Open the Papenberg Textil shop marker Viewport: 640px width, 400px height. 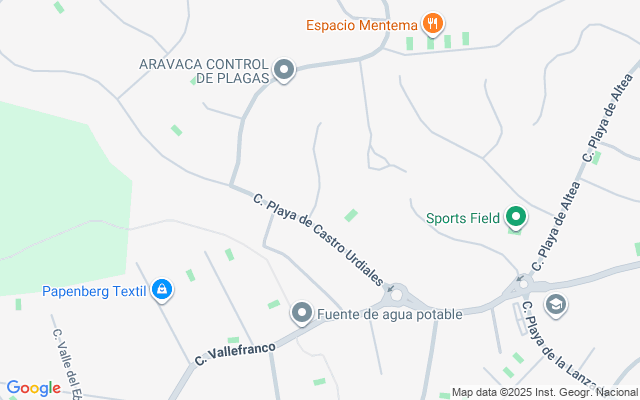(x=163, y=291)
